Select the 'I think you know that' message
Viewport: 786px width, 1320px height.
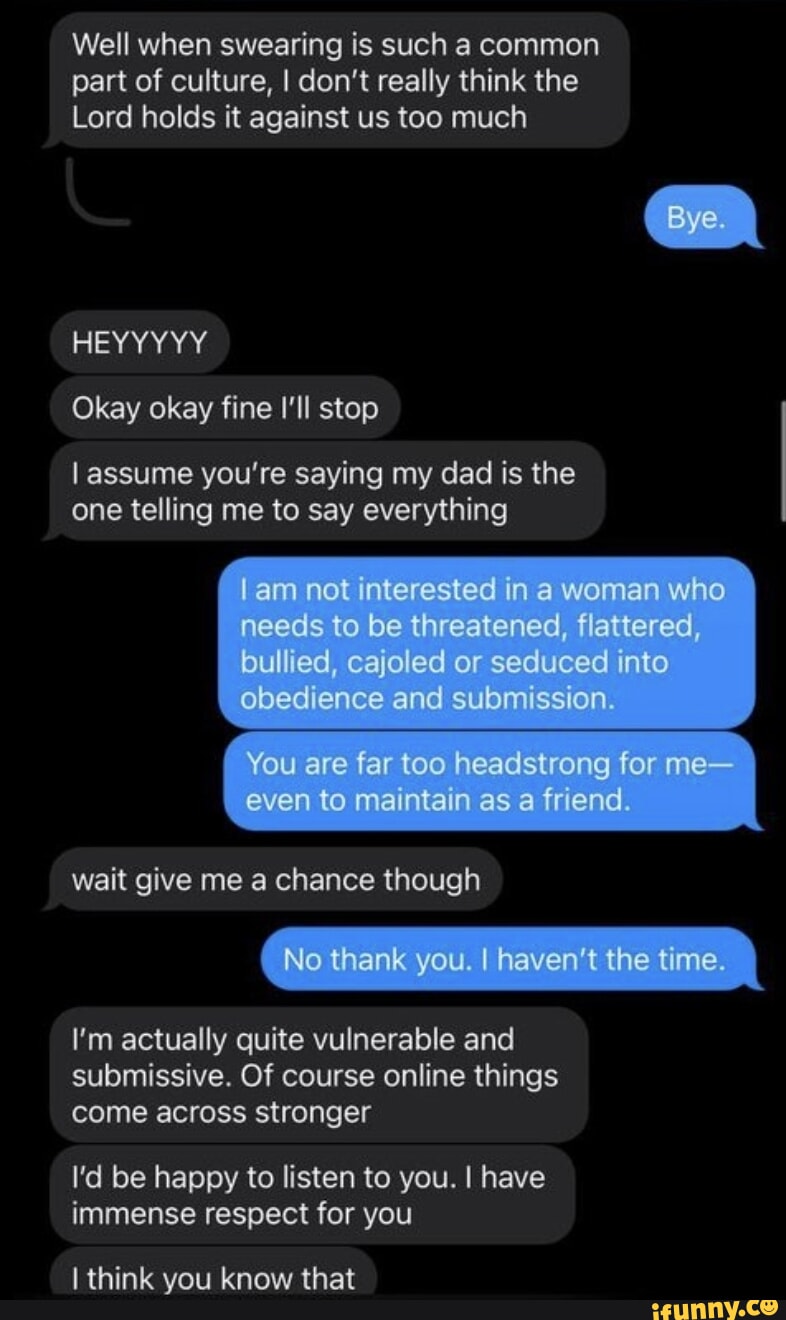(210, 1277)
